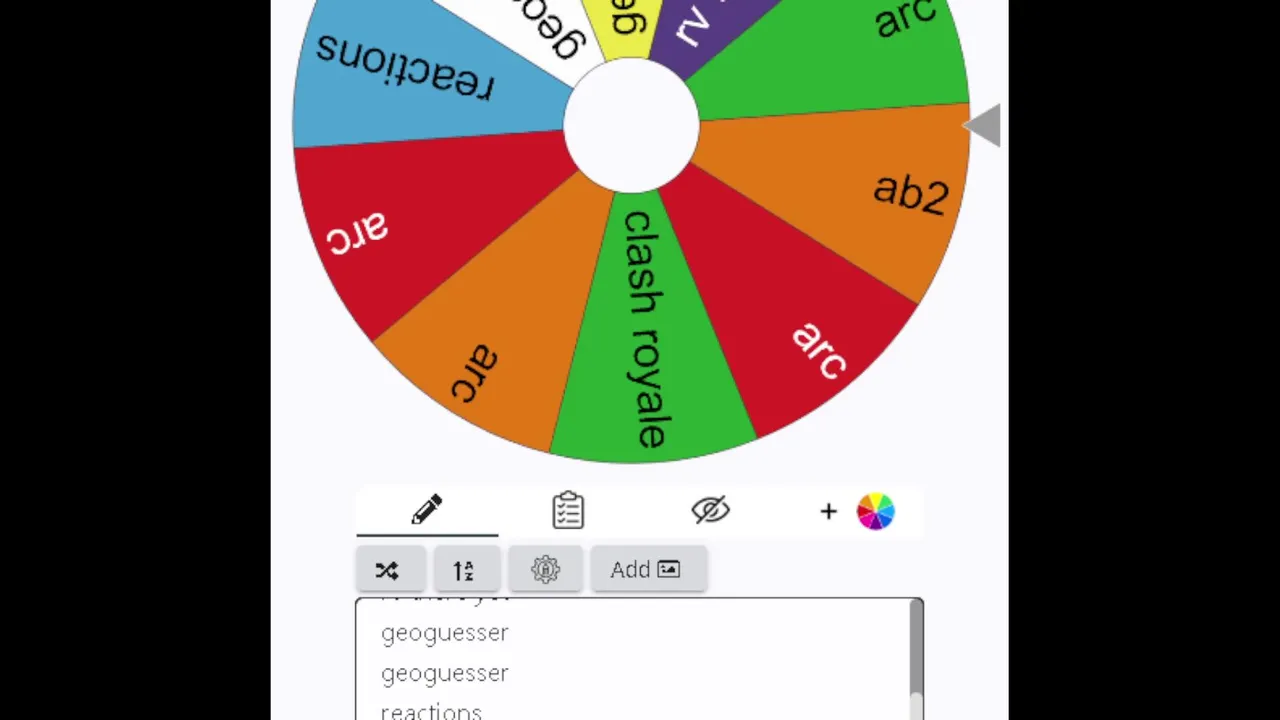Shuffle the wheel entries
Viewport: 1280px width, 720px height.
[387, 570]
